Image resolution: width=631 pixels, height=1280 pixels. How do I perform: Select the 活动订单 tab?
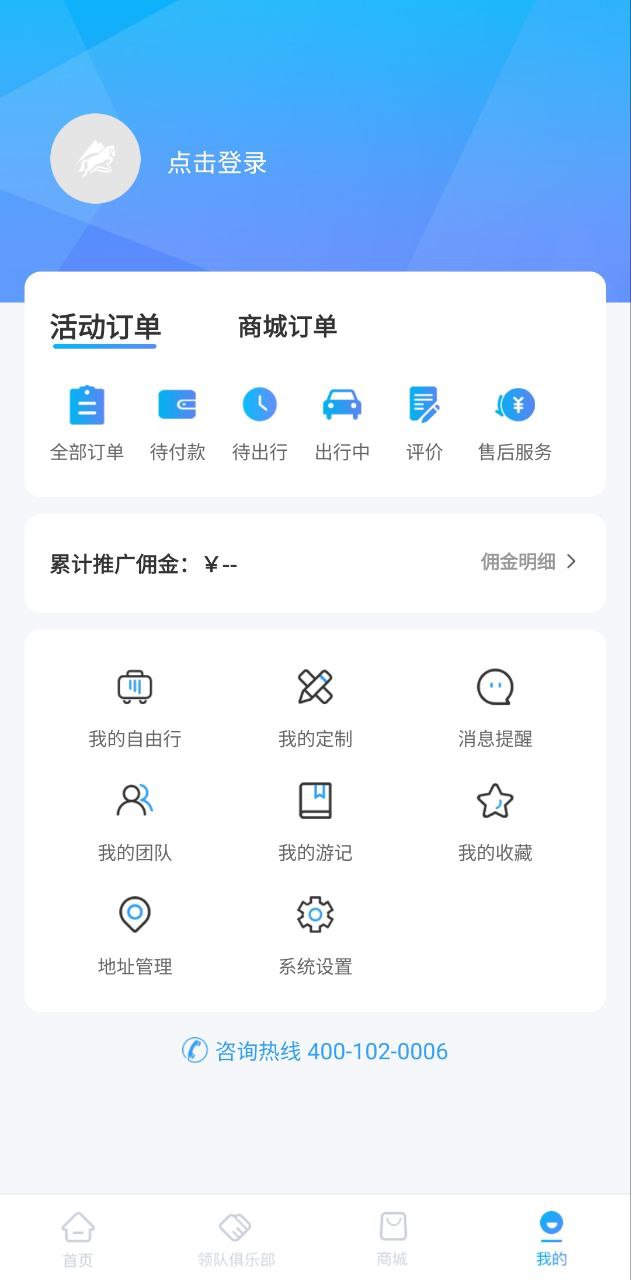coord(105,327)
